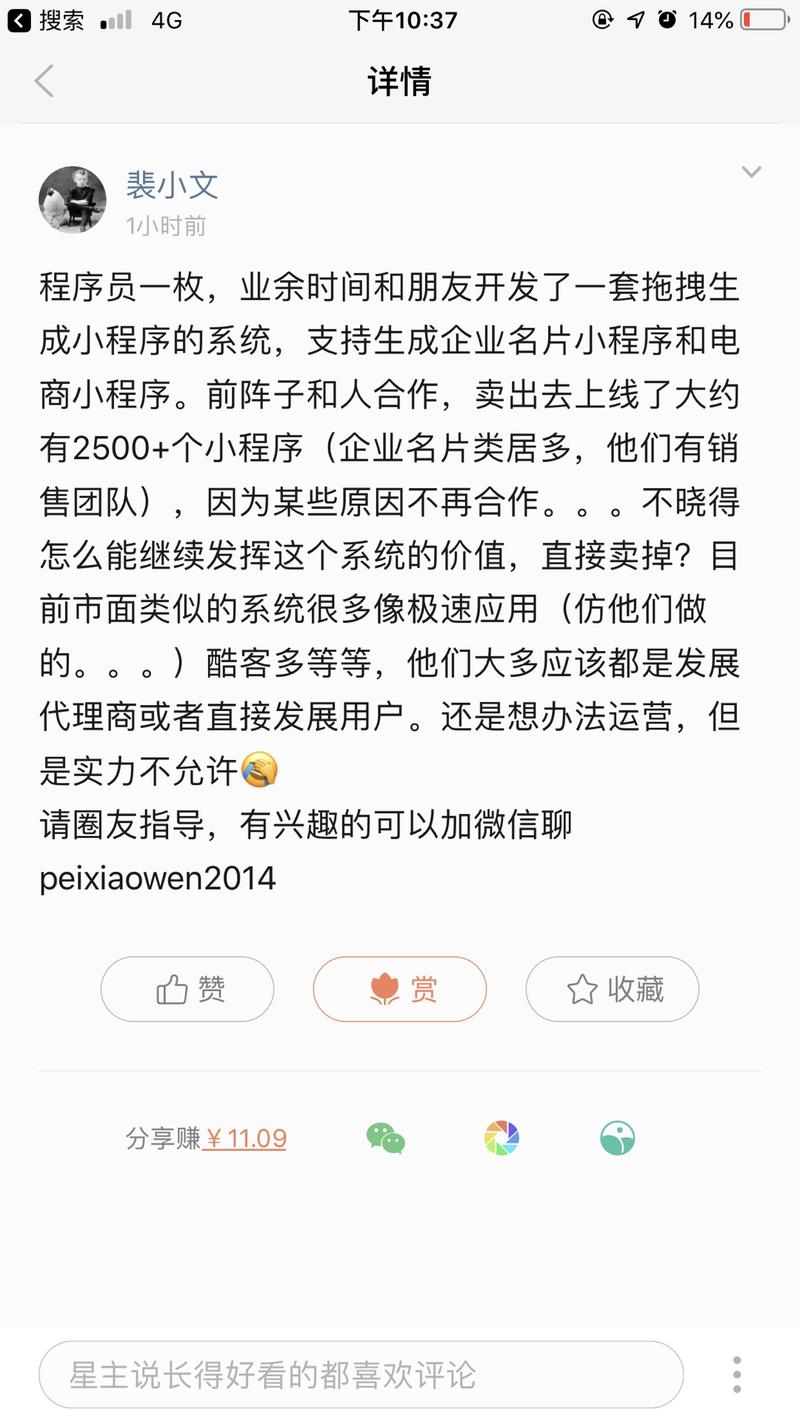Image resolution: width=800 pixels, height=1422 pixels.
Task: Tap the 赏 reward button
Action: pyautogui.click(x=400, y=988)
